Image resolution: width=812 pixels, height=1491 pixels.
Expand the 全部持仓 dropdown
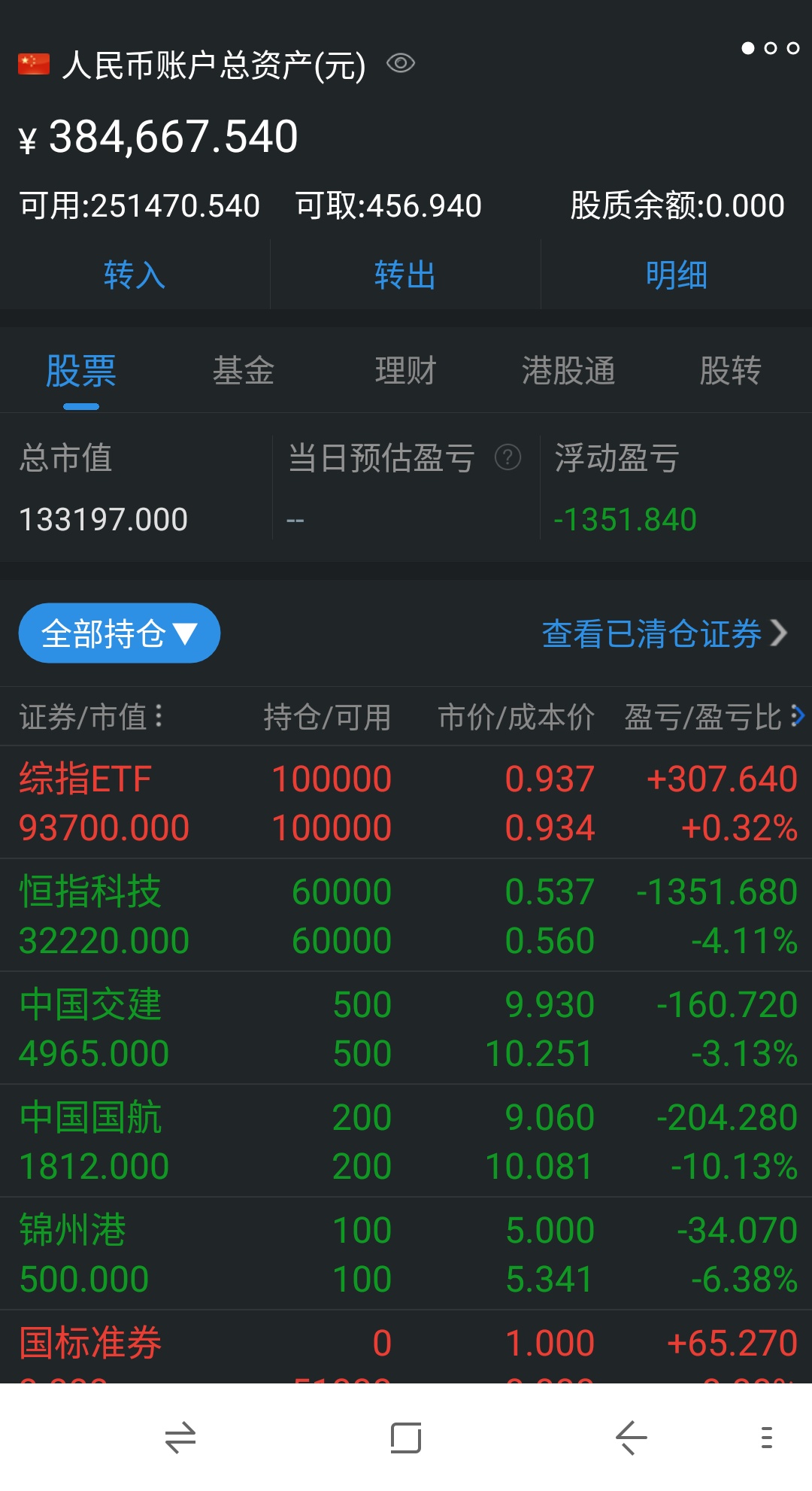120,633
